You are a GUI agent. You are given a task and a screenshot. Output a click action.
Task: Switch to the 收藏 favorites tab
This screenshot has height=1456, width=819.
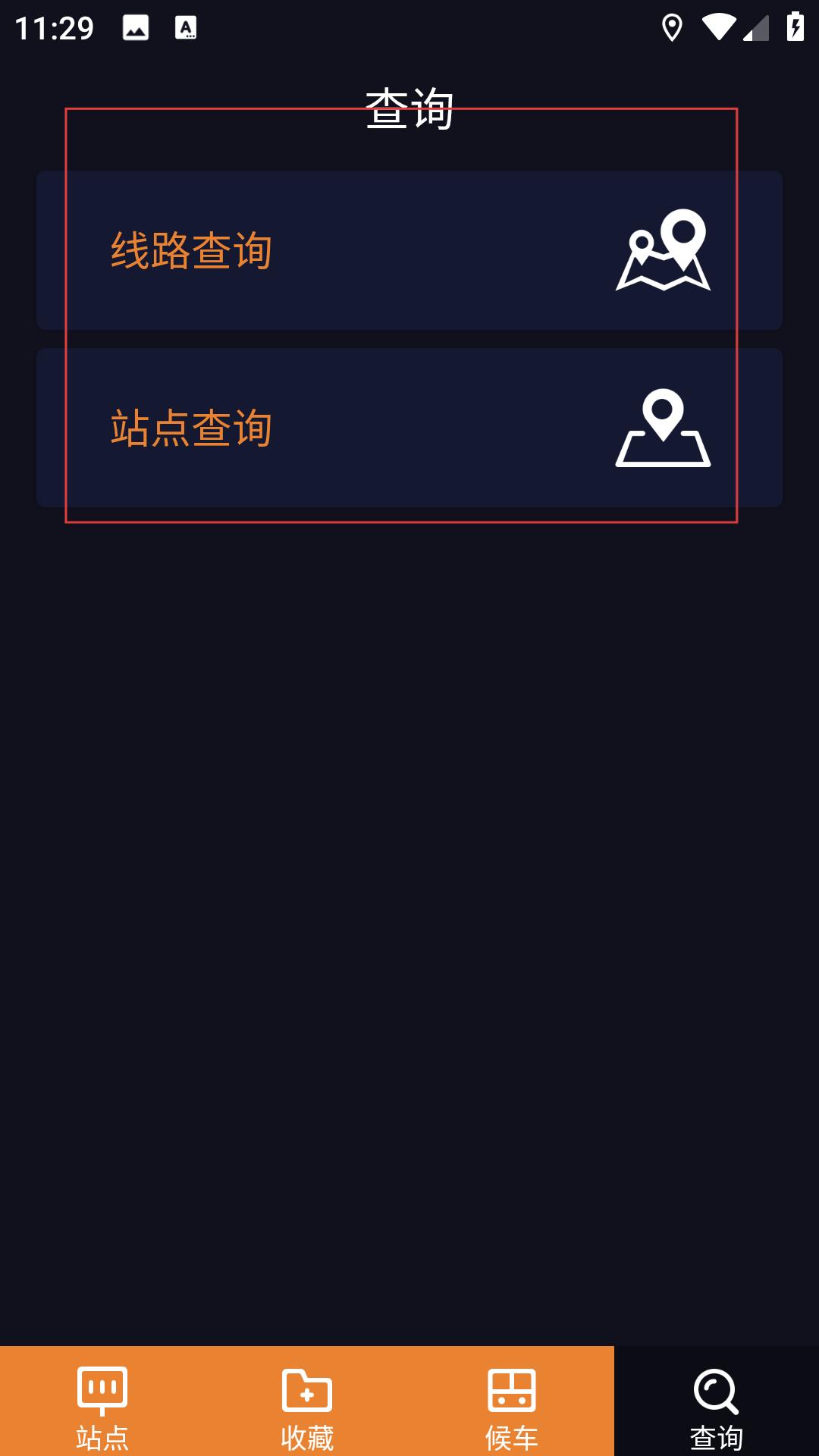[x=307, y=1403]
